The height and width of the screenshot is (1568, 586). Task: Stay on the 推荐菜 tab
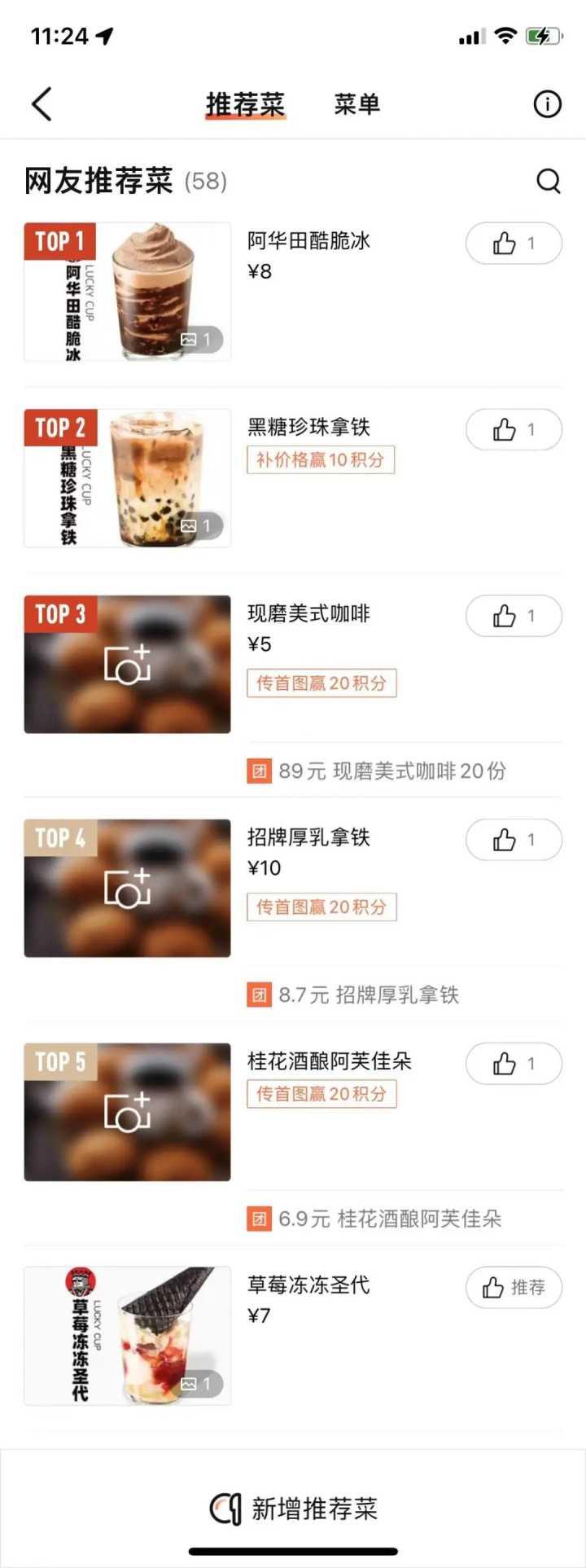[x=243, y=104]
